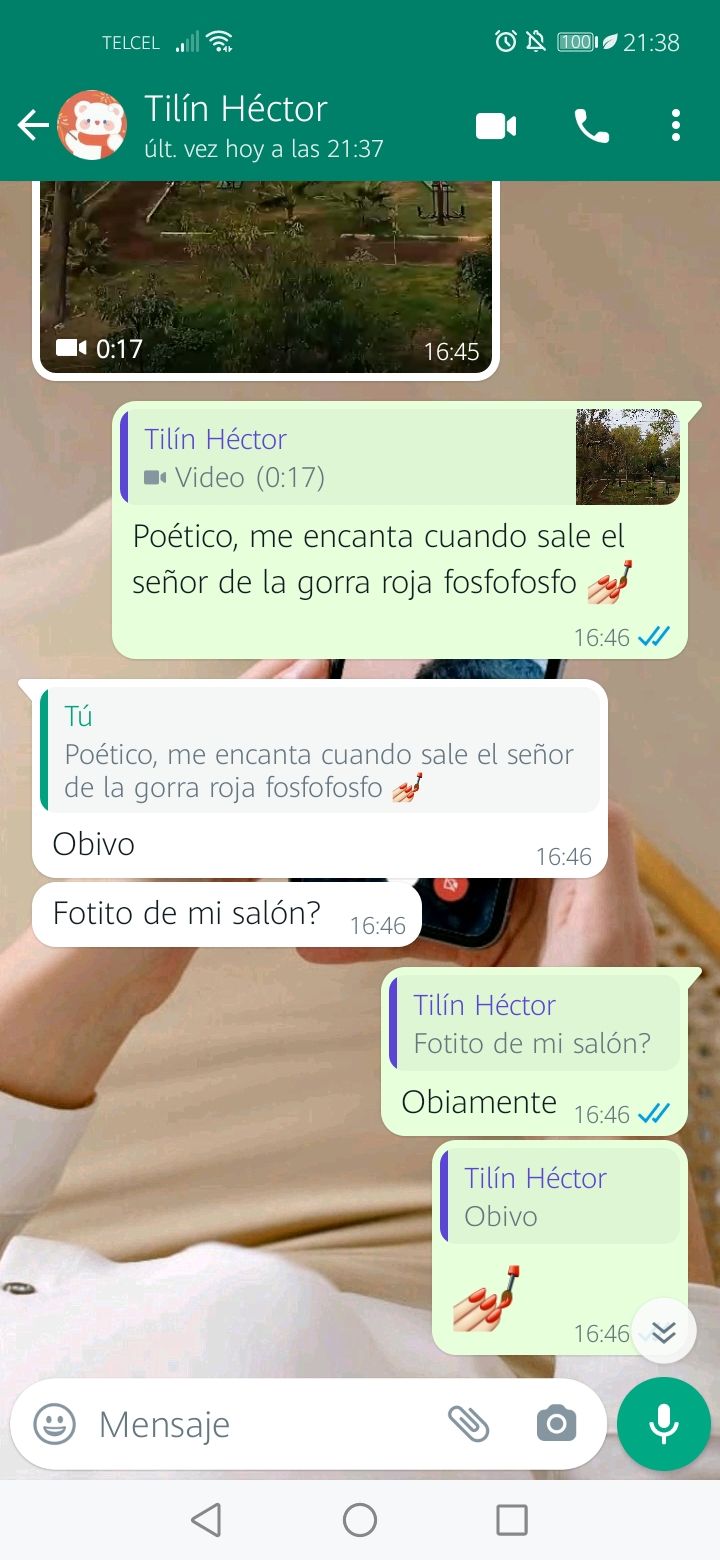The height and width of the screenshot is (1560, 720).
Task: Start a video call with Tilín Héctor
Action: point(496,126)
